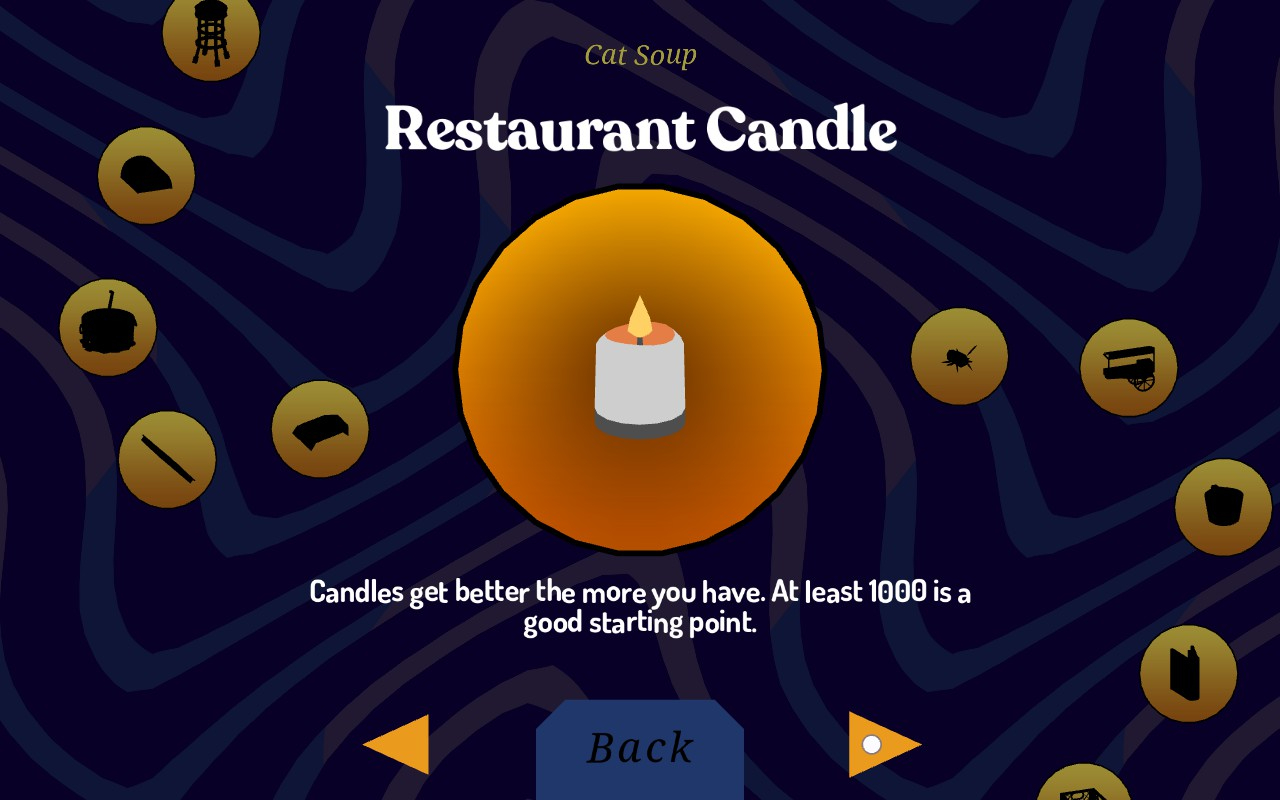Open the bug silhouette item
This screenshot has height=800, width=1280.
(959, 356)
